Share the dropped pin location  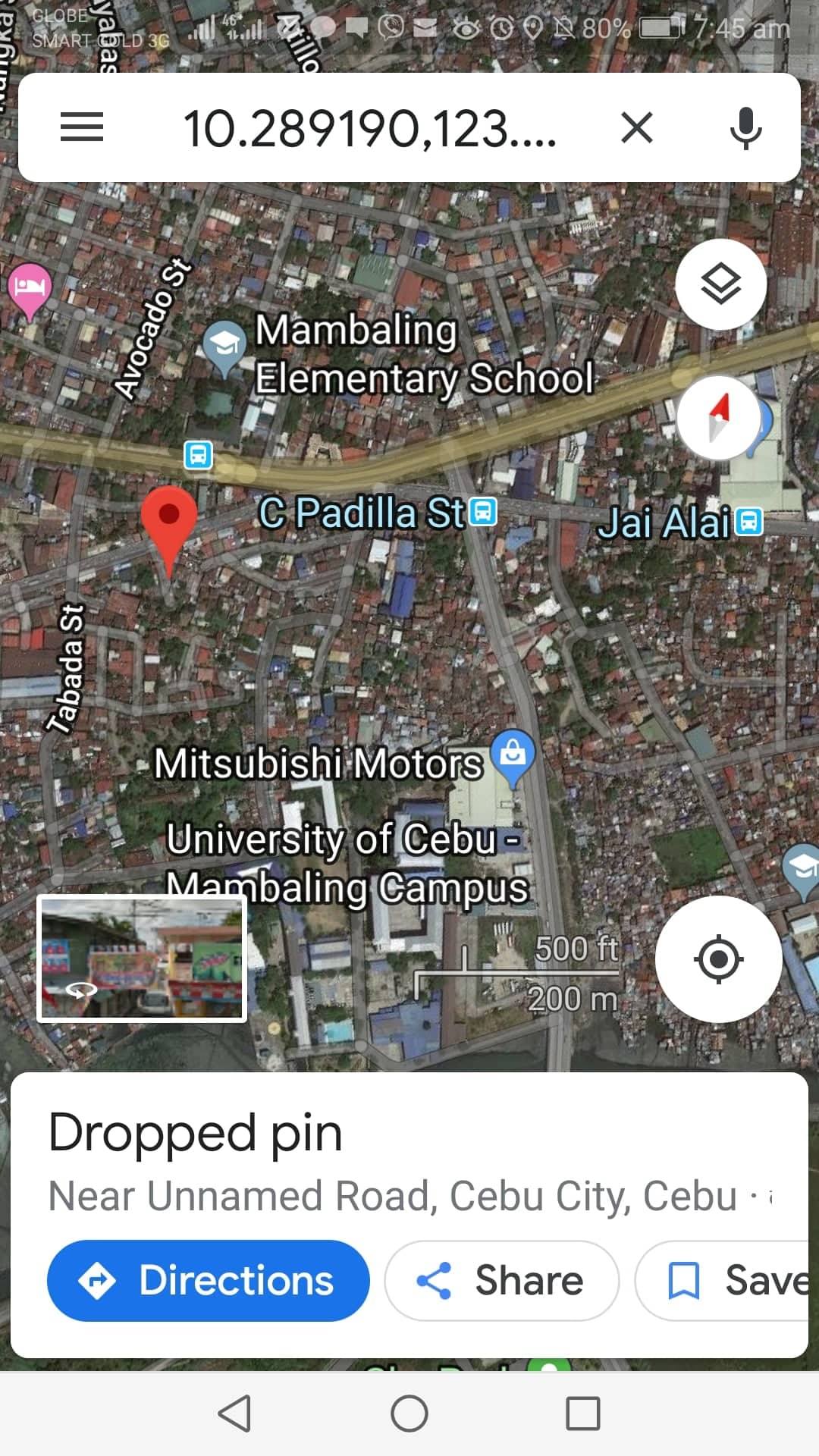click(501, 1281)
